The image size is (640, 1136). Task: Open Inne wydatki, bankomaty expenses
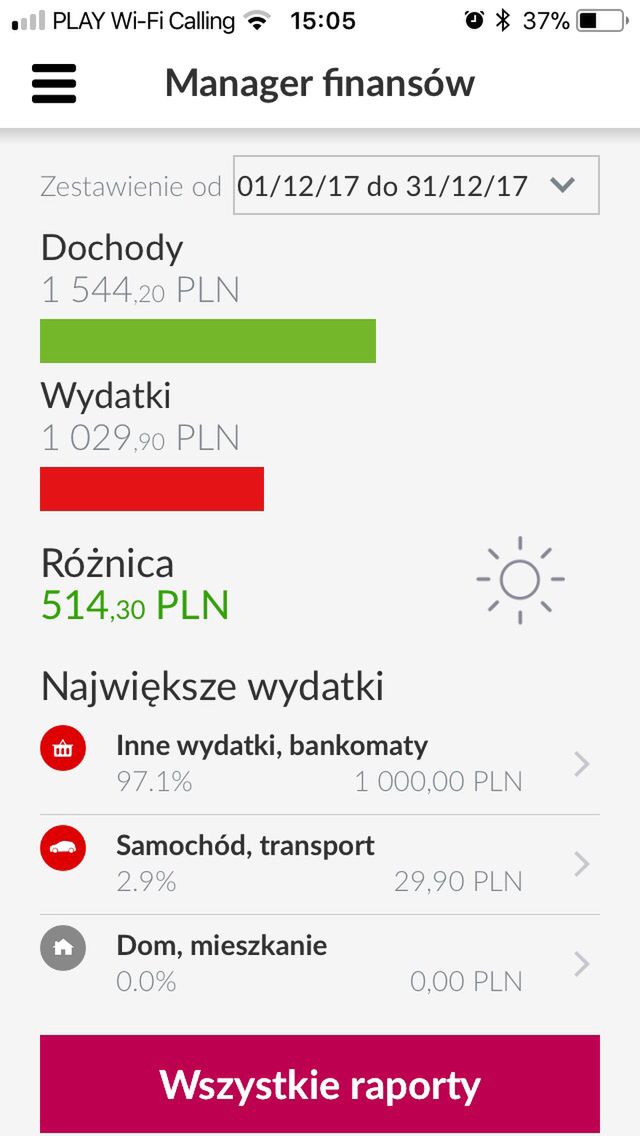pyautogui.click(x=320, y=764)
